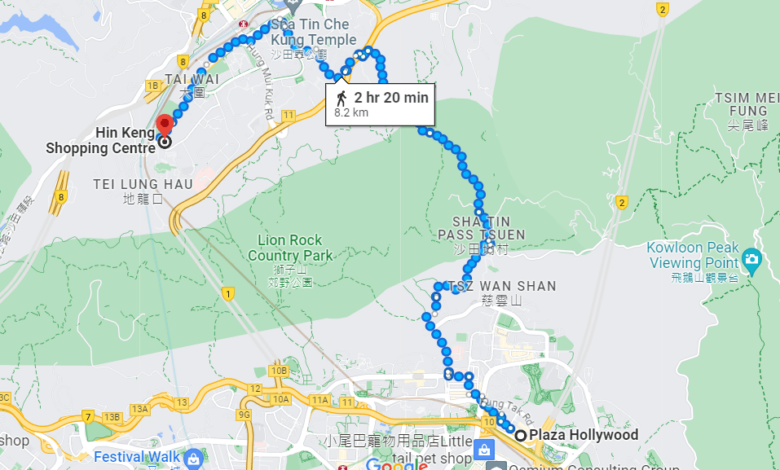Viewport: 780px width, 470px height.
Task: Select Lion Rock Country Park label
Action: (x=288, y=248)
